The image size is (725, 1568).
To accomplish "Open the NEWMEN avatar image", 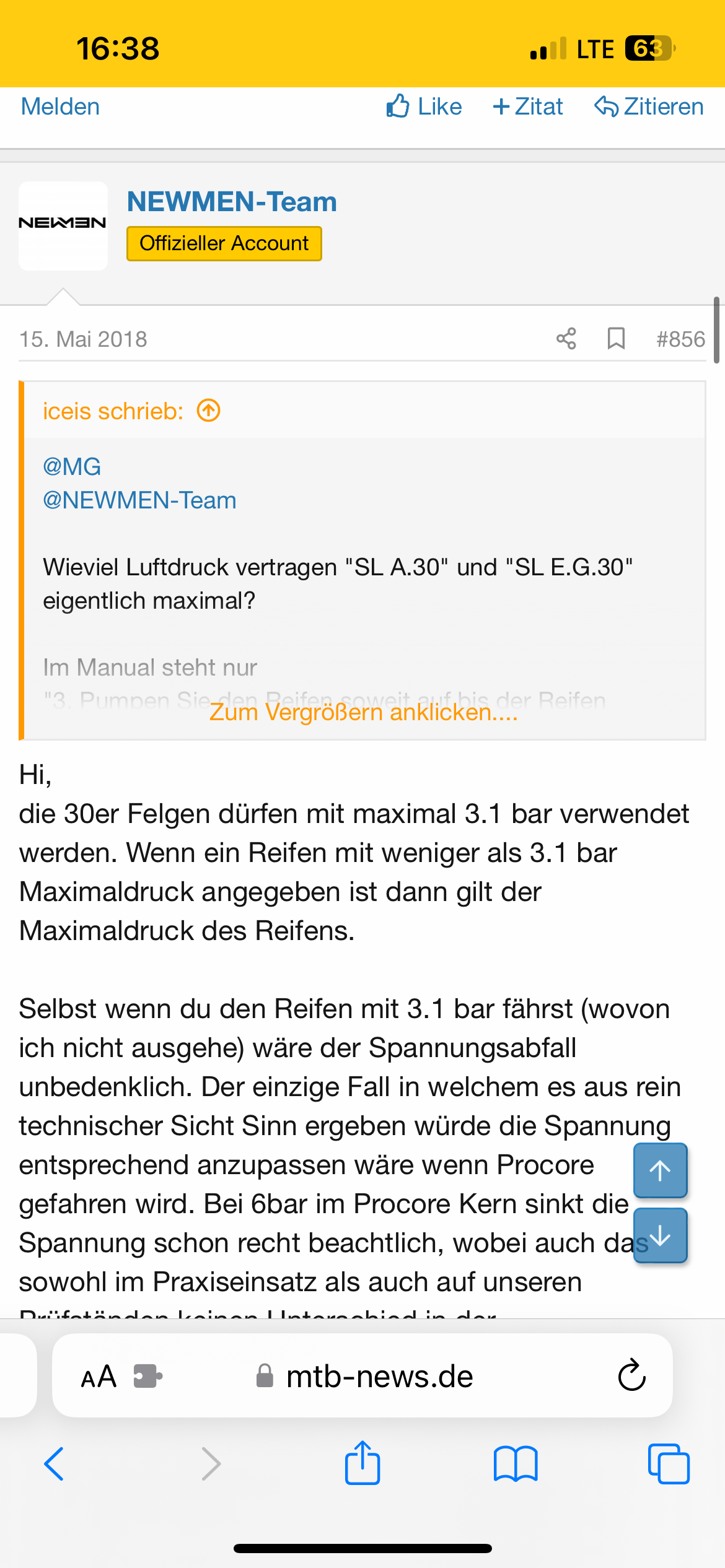I will [63, 225].
